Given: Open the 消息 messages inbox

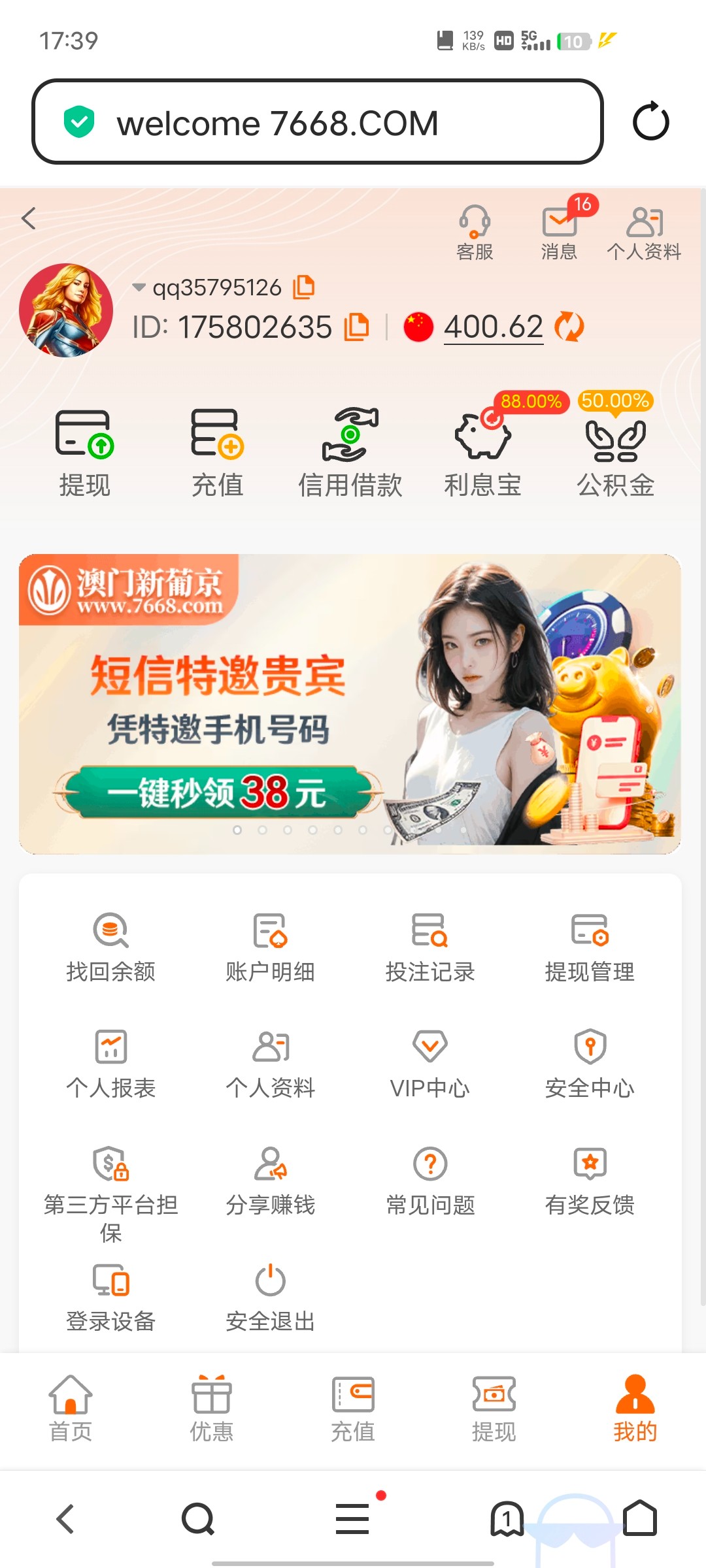Looking at the screenshot, I should coord(559,233).
